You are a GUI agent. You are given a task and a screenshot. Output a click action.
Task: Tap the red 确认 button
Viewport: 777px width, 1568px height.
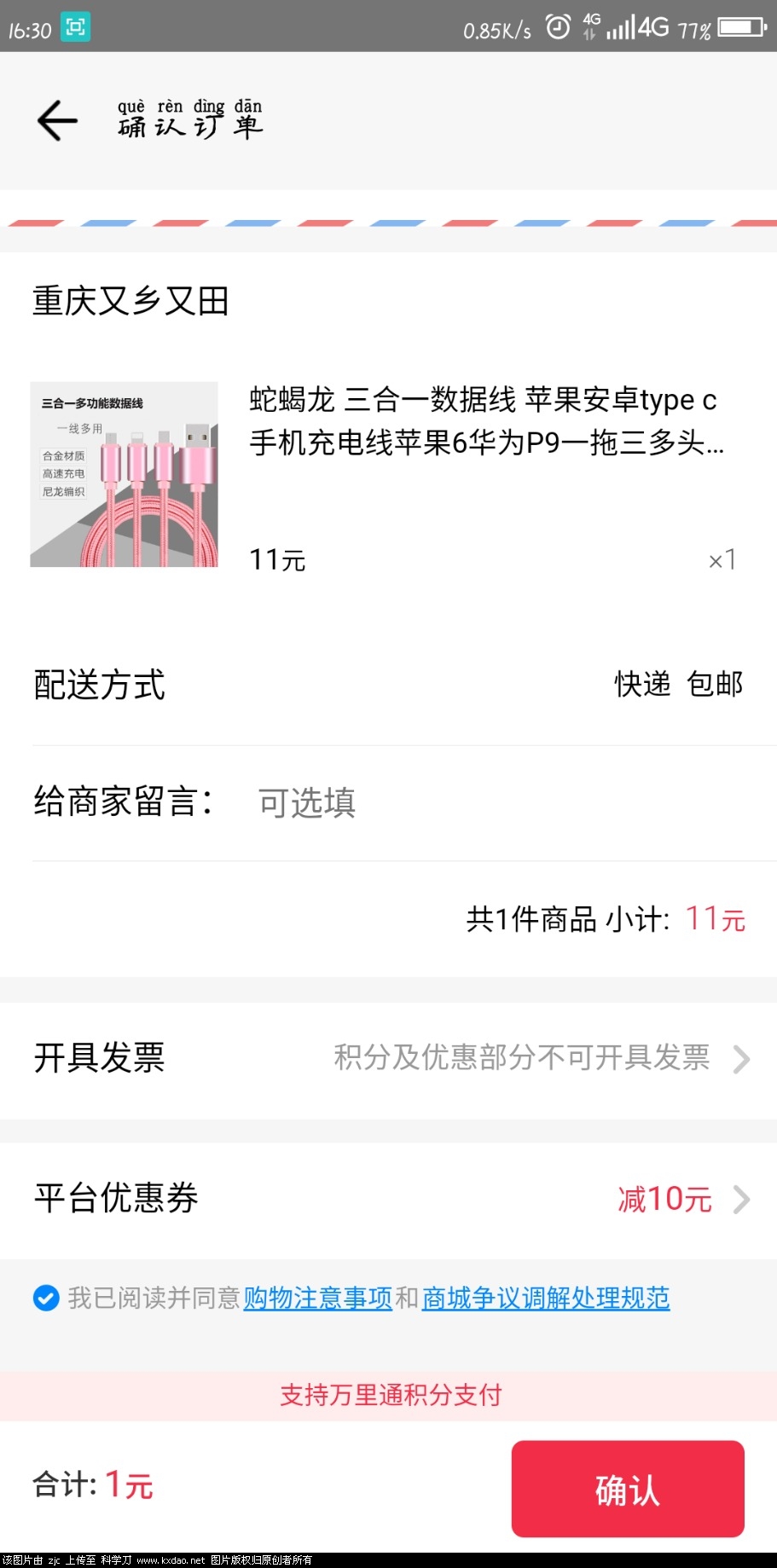coord(628,1489)
